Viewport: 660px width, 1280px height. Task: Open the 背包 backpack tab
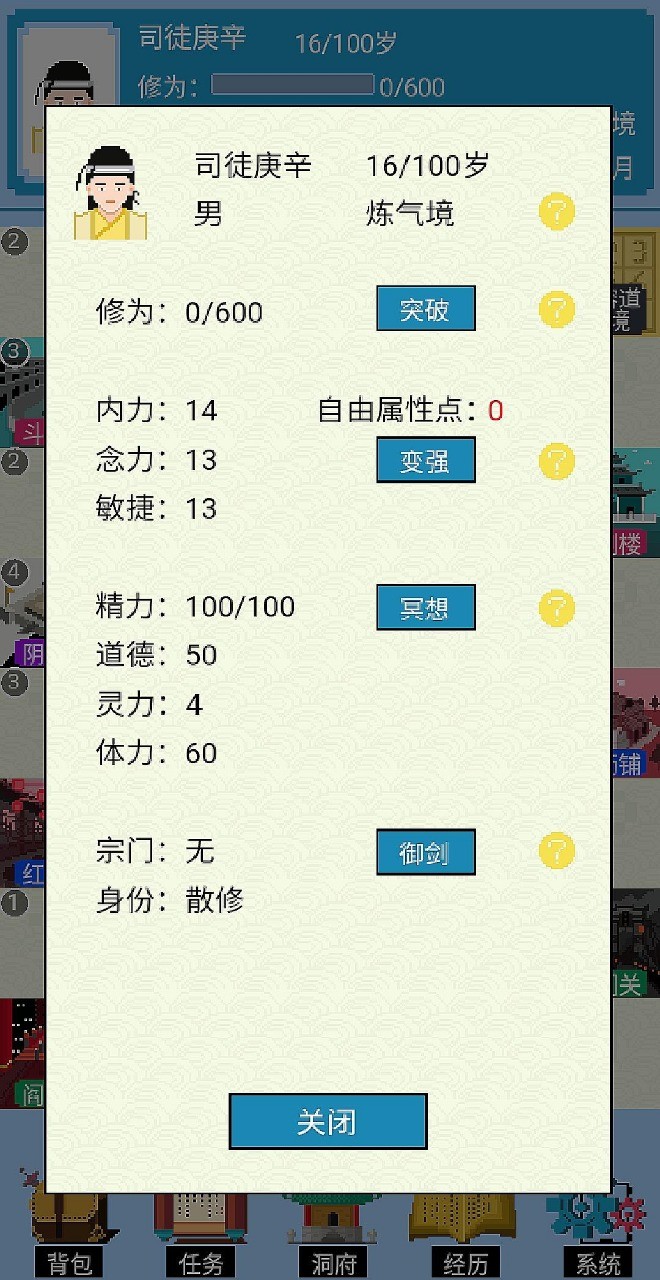point(69,1262)
